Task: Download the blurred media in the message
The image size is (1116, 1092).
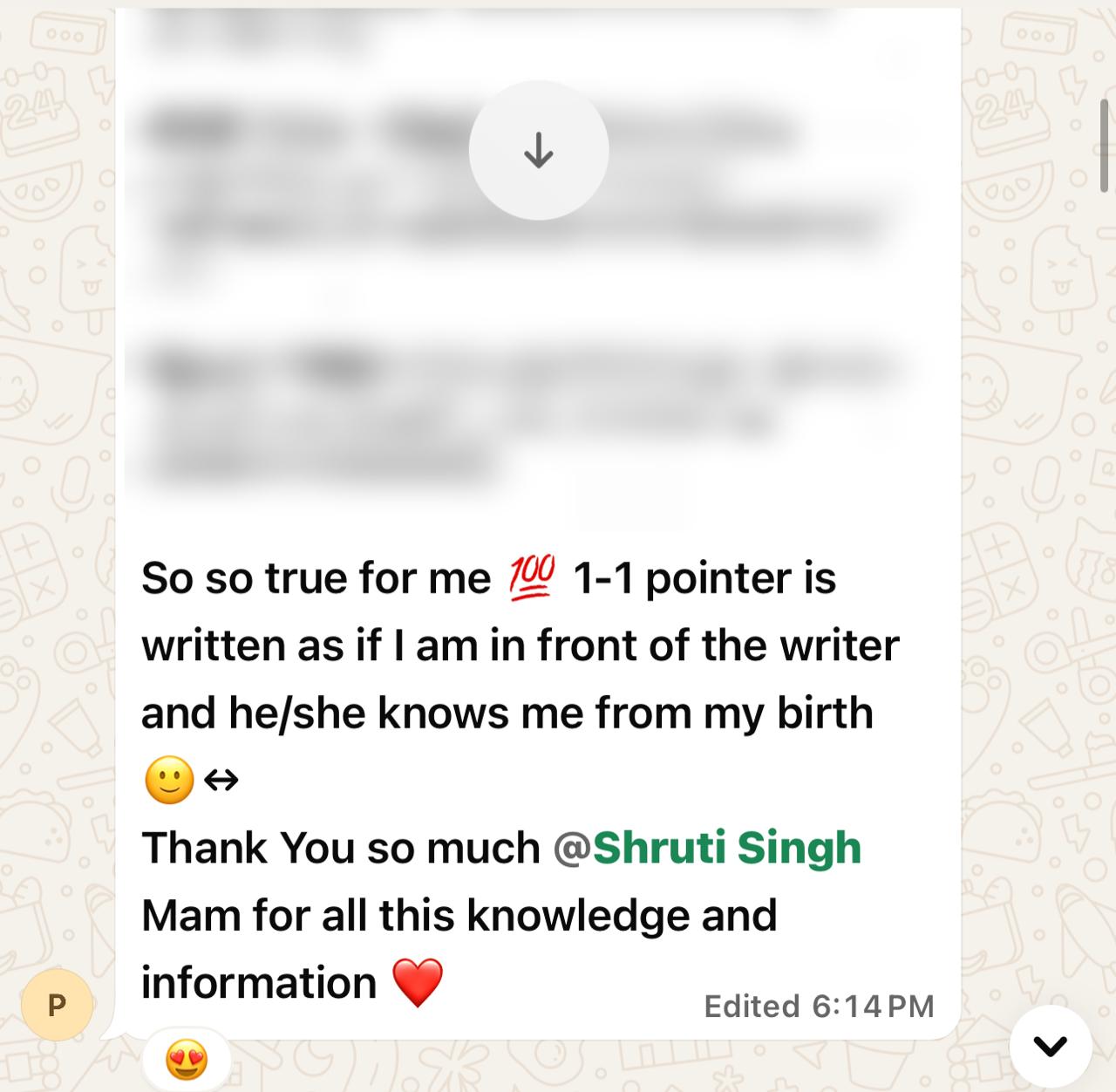Action: point(538,150)
